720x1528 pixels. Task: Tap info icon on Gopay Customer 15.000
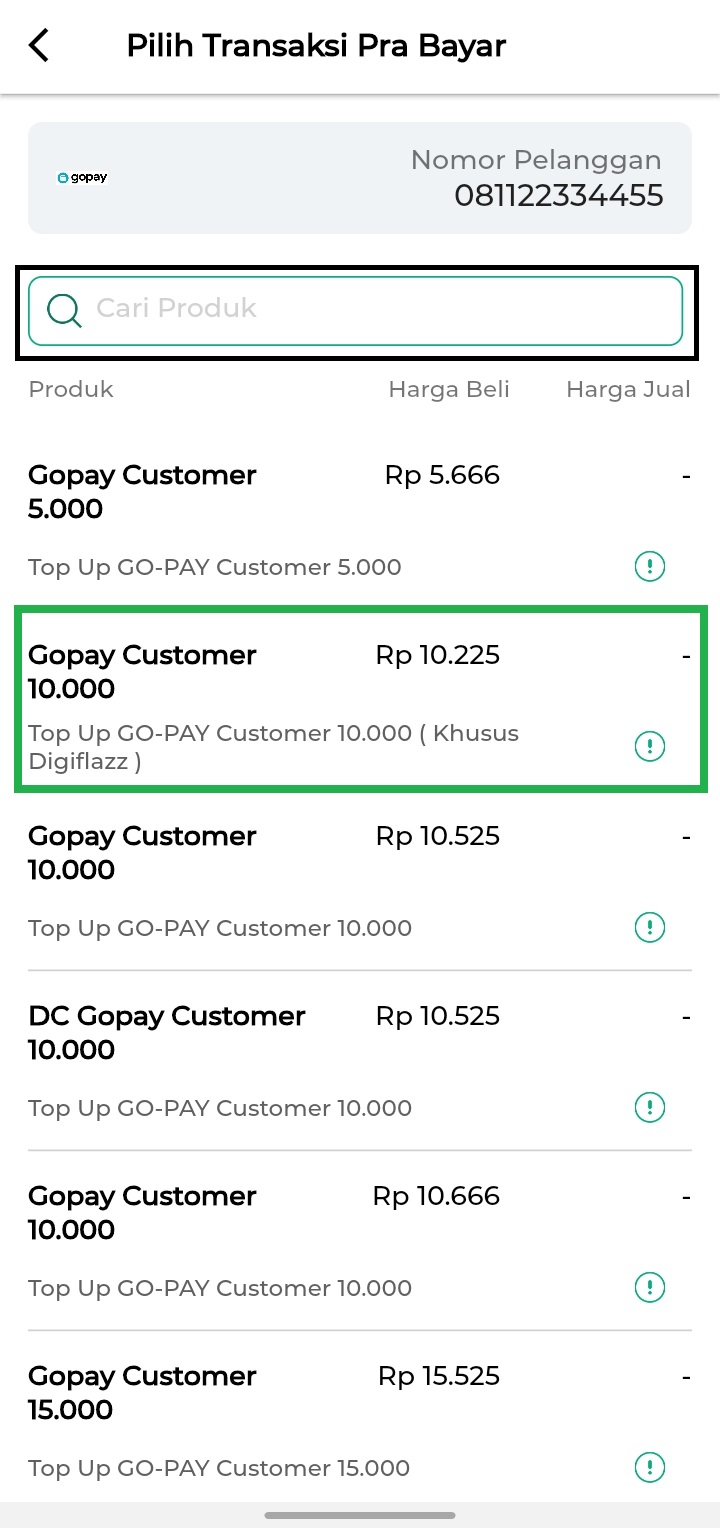pyautogui.click(x=650, y=1467)
